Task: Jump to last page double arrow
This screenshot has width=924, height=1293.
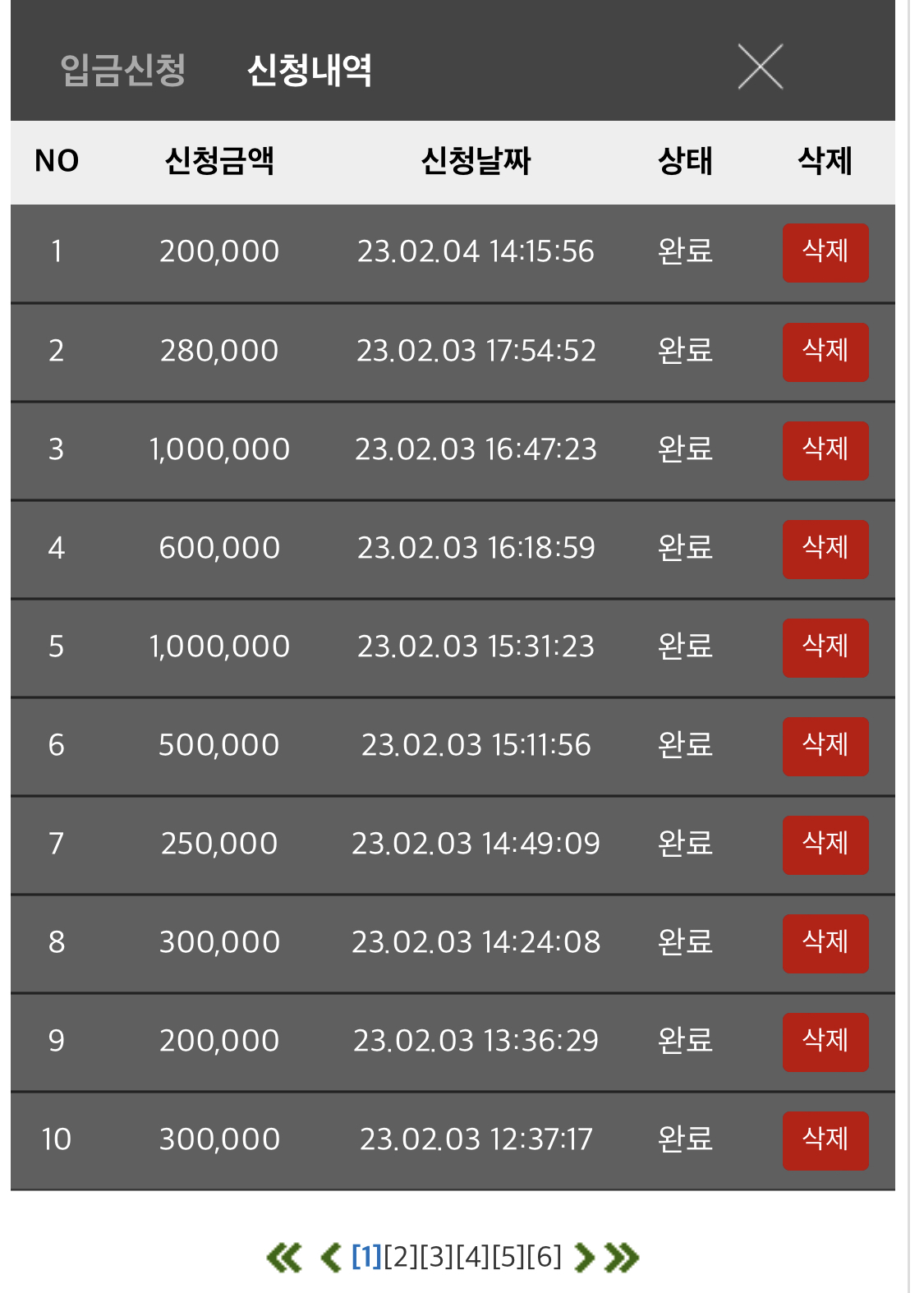Action: pyautogui.click(x=622, y=1258)
